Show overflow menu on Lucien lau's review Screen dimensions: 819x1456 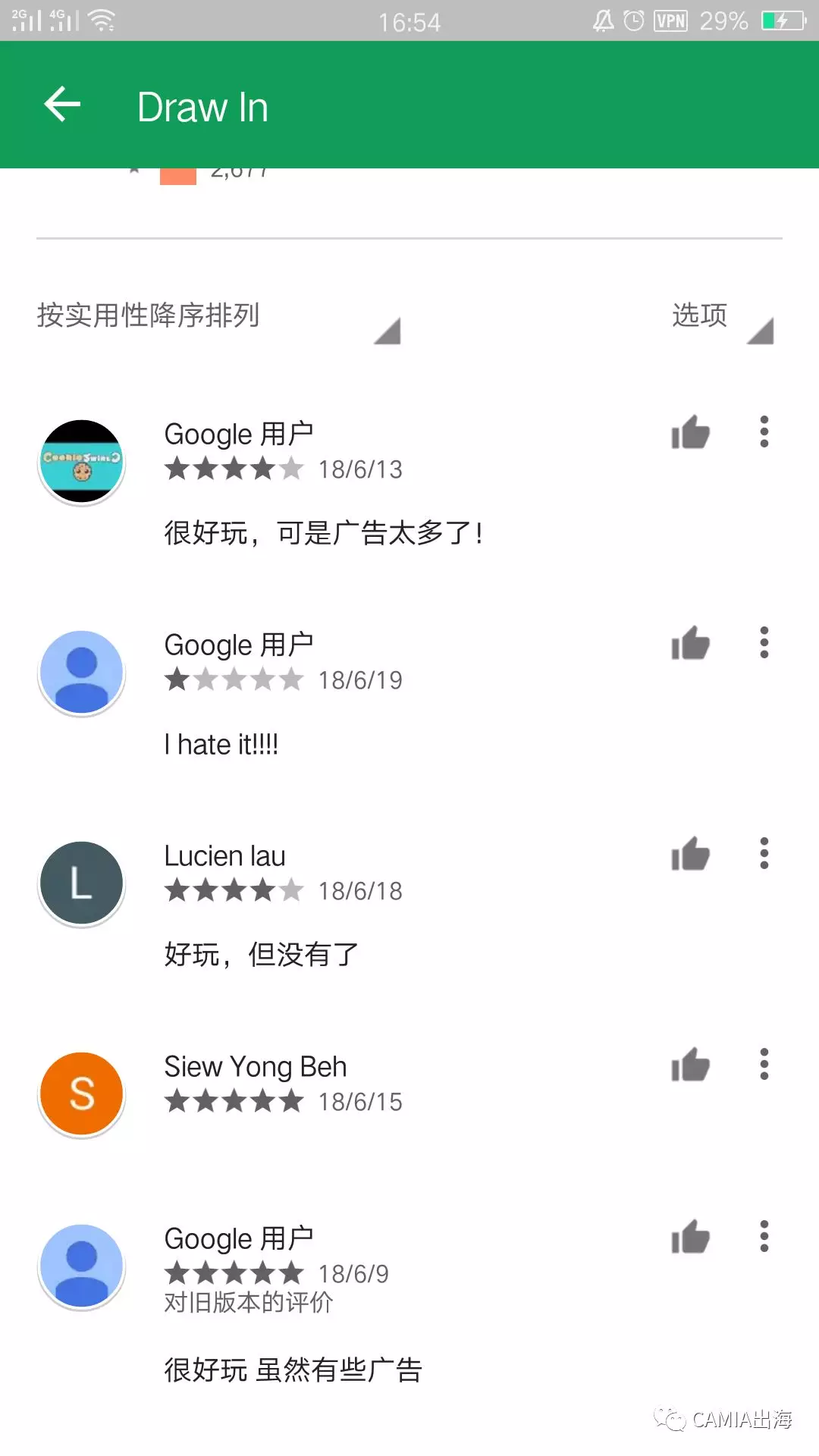[764, 854]
